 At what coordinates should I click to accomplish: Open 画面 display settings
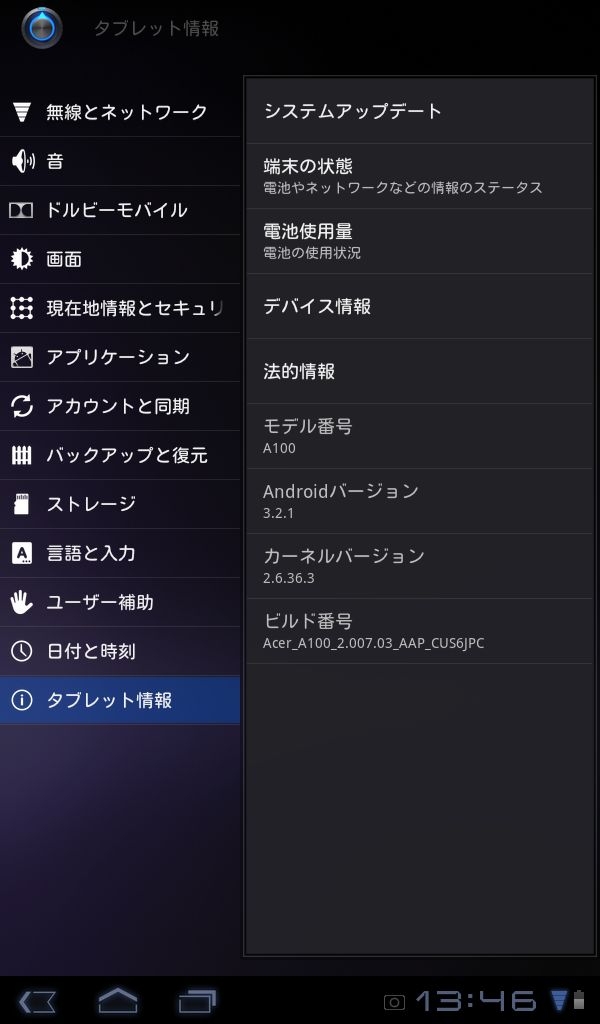point(120,259)
